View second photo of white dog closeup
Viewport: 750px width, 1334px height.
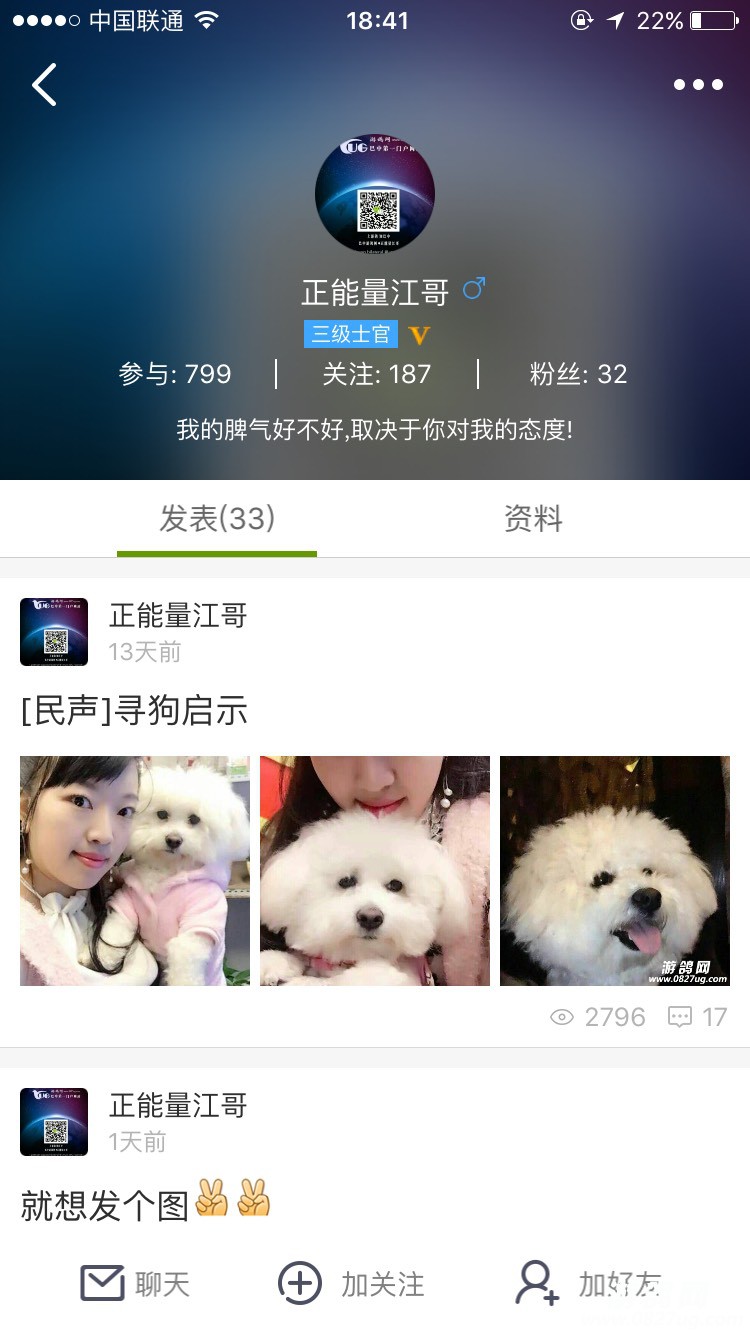click(375, 870)
